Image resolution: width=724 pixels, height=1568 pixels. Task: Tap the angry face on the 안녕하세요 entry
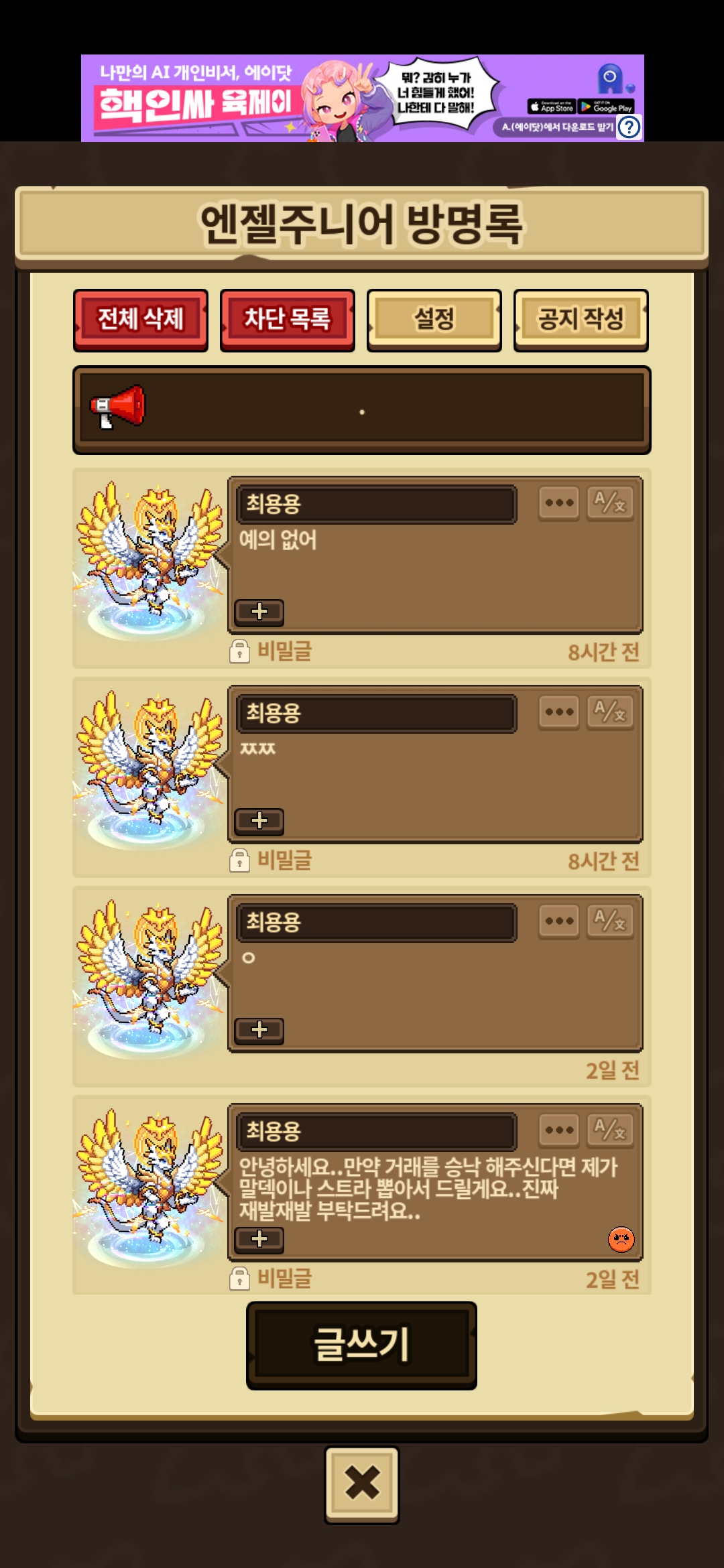pyautogui.click(x=621, y=1239)
